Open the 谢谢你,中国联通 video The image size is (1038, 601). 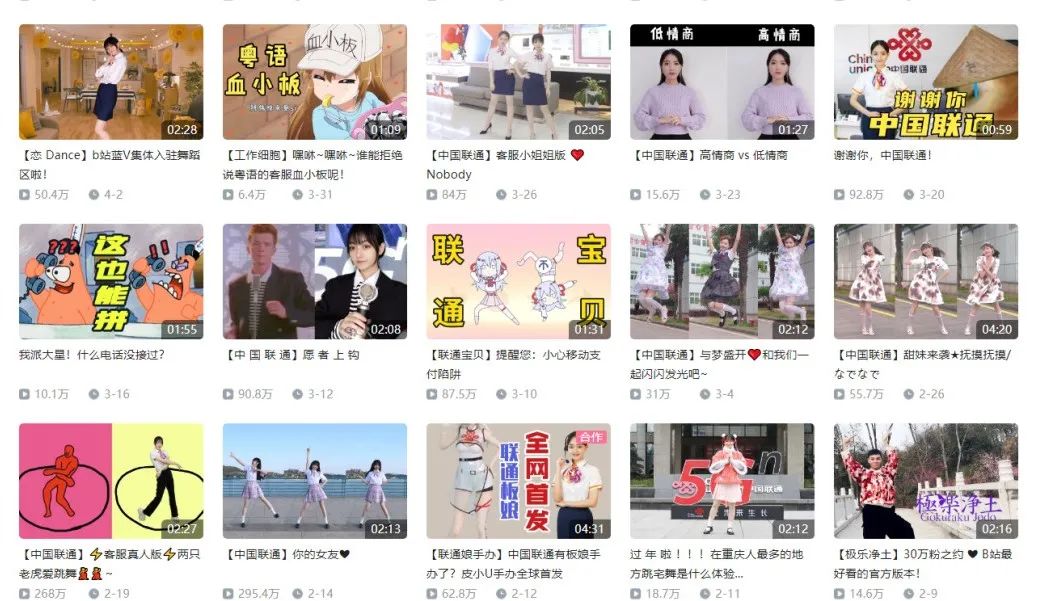(x=926, y=82)
